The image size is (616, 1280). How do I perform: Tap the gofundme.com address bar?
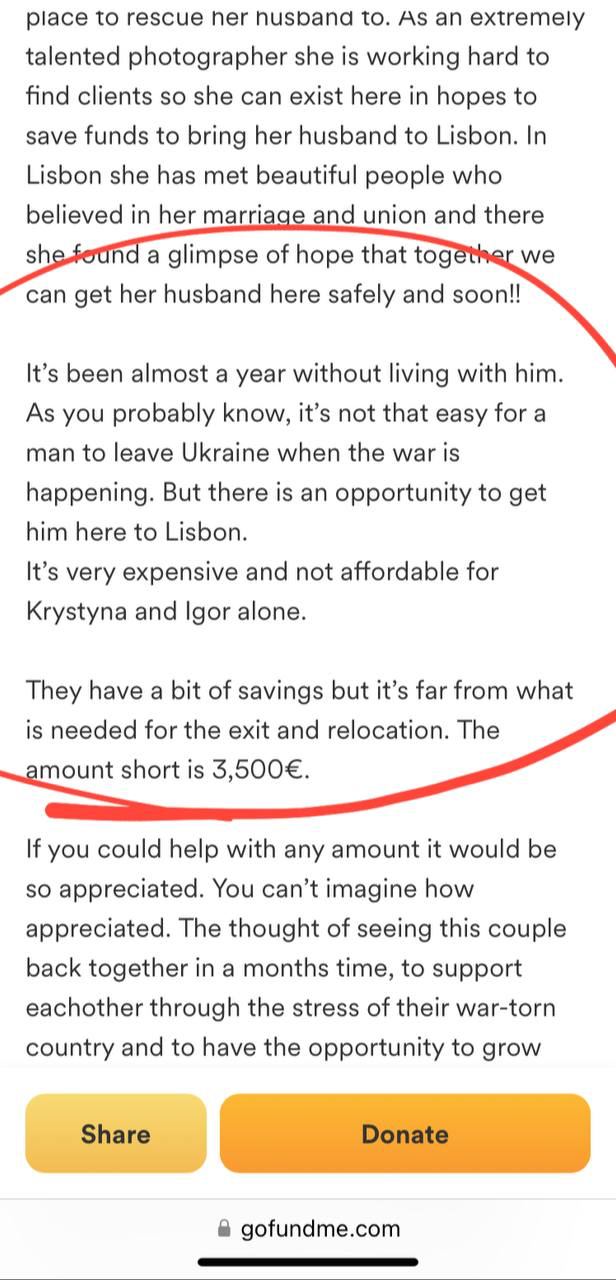[308, 1228]
